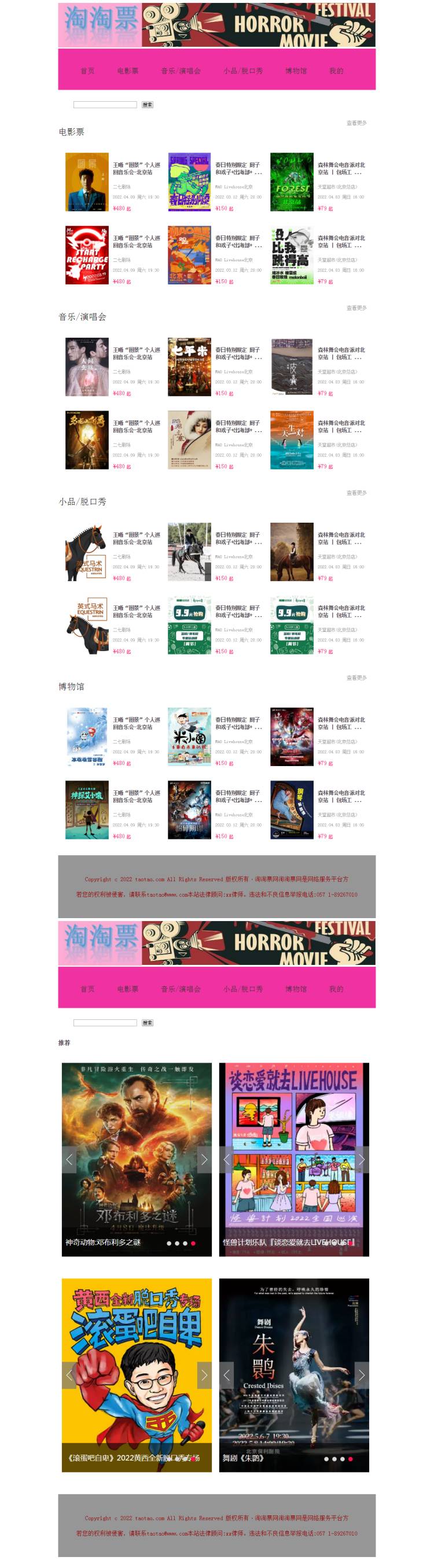Image resolution: width=434 pixels, height=1568 pixels.
Task: Open the listing with the 七平米 poster
Action: coord(190,367)
